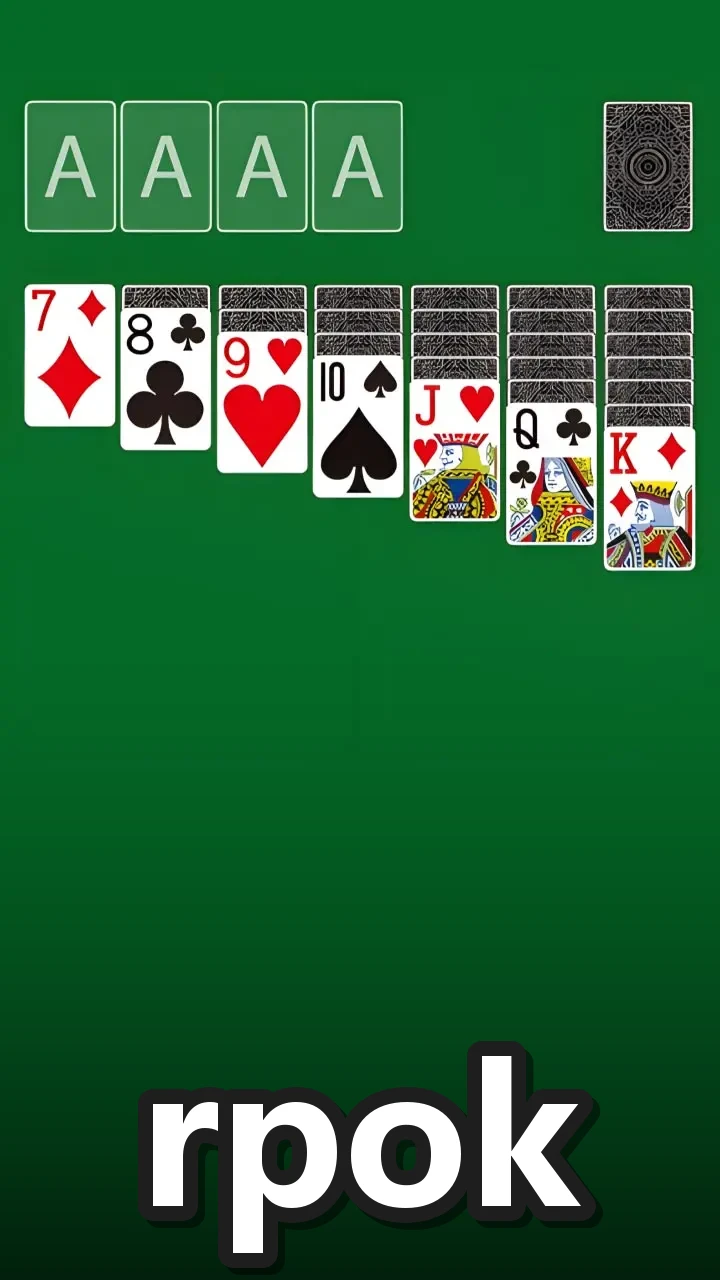Select the Queen of Clubs card
This screenshot has height=1280, width=720.
click(x=550, y=480)
